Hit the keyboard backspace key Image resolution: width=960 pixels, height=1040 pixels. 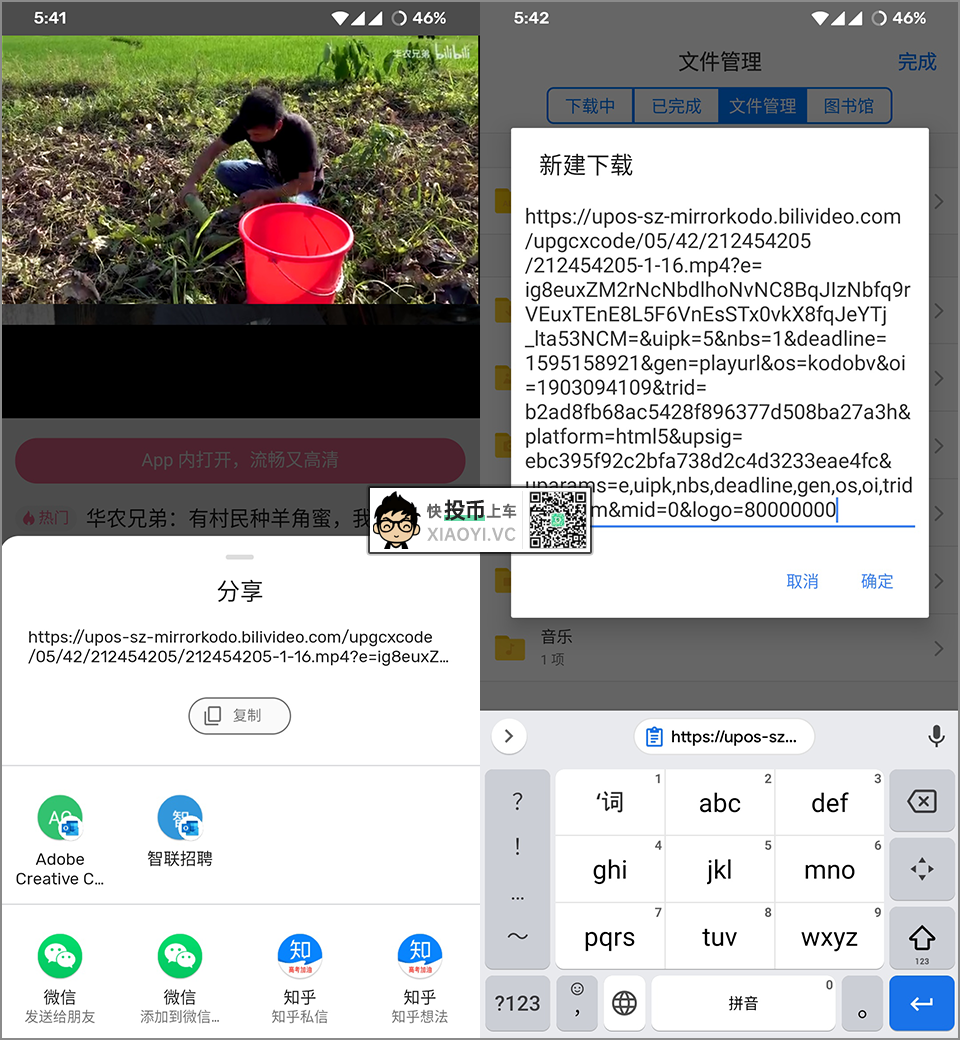(921, 802)
